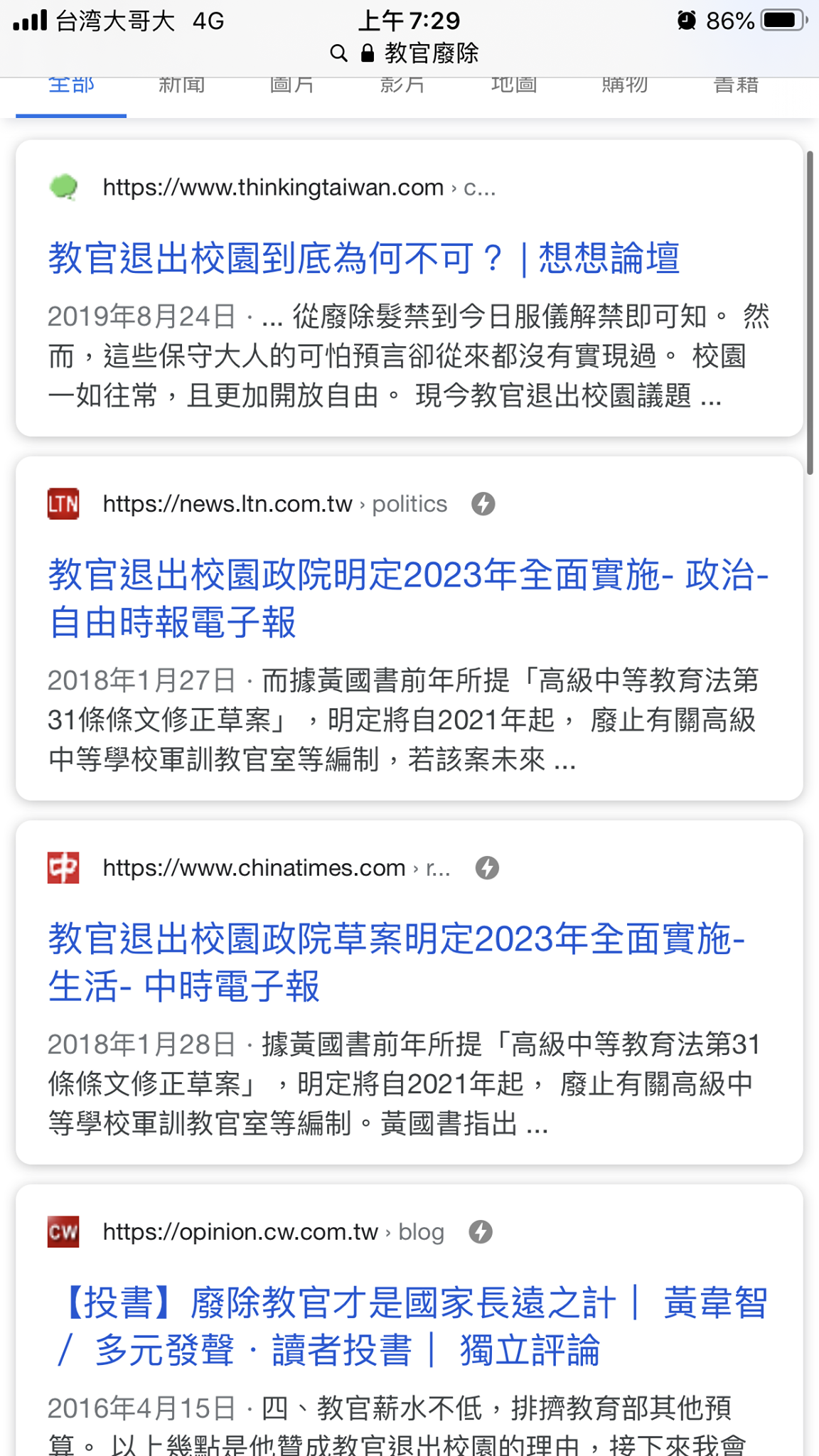Switch to the 新聞 tab
Screen dimensions: 819x1456
tap(182, 86)
